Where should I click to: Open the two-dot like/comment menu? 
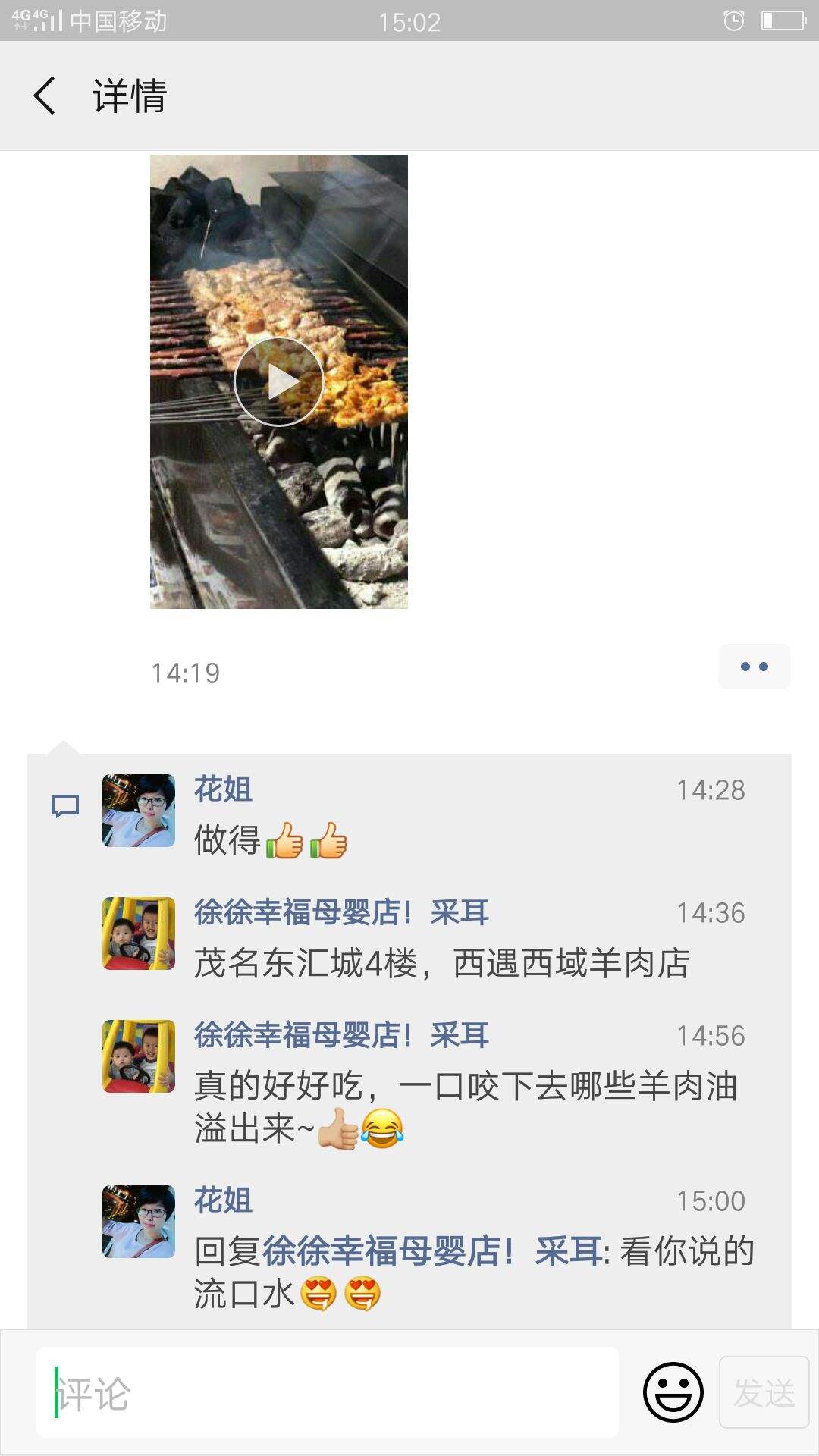coord(754,667)
